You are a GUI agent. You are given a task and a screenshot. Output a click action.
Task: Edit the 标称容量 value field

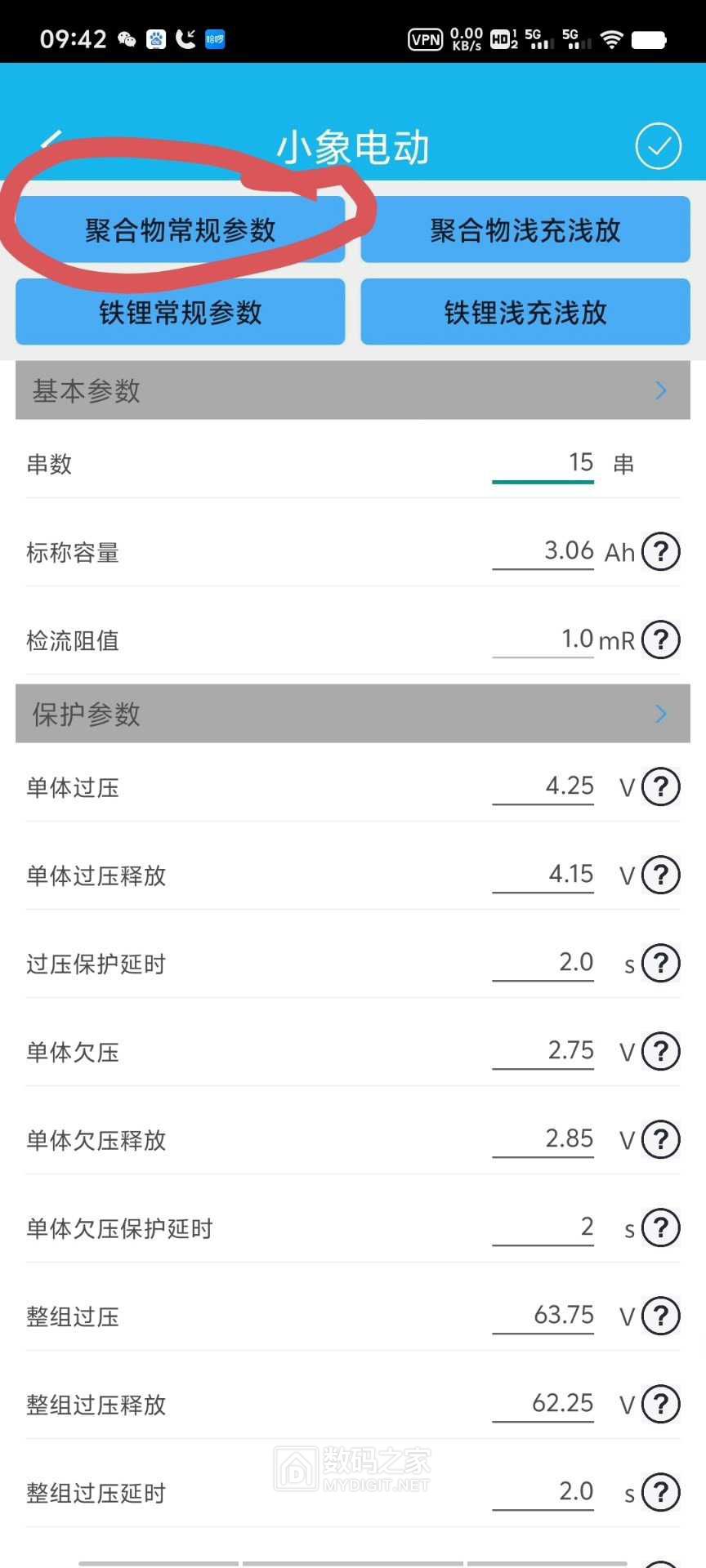pyautogui.click(x=543, y=551)
